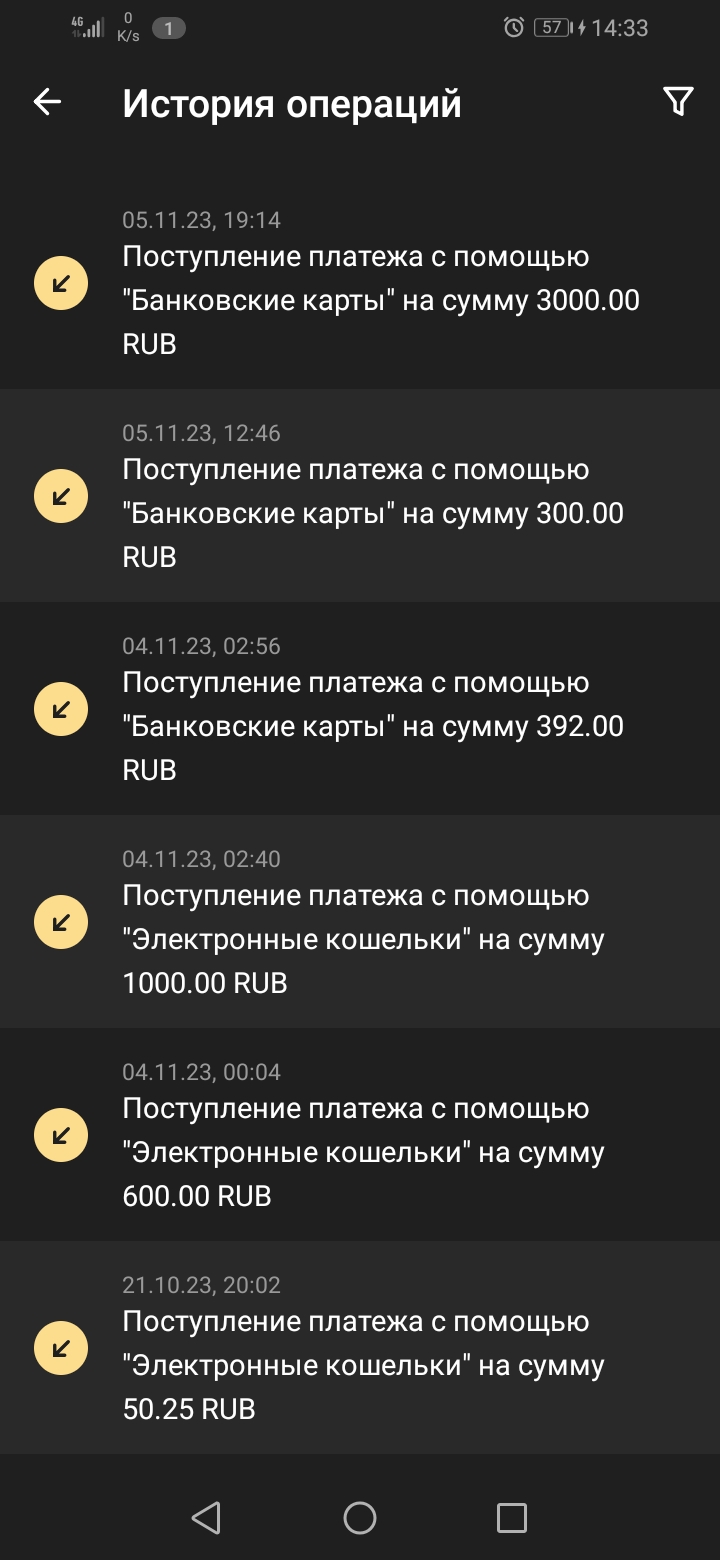Show recent apps with the square button
The height and width of the screenshot is (1560, 720).
point(511,1518)
